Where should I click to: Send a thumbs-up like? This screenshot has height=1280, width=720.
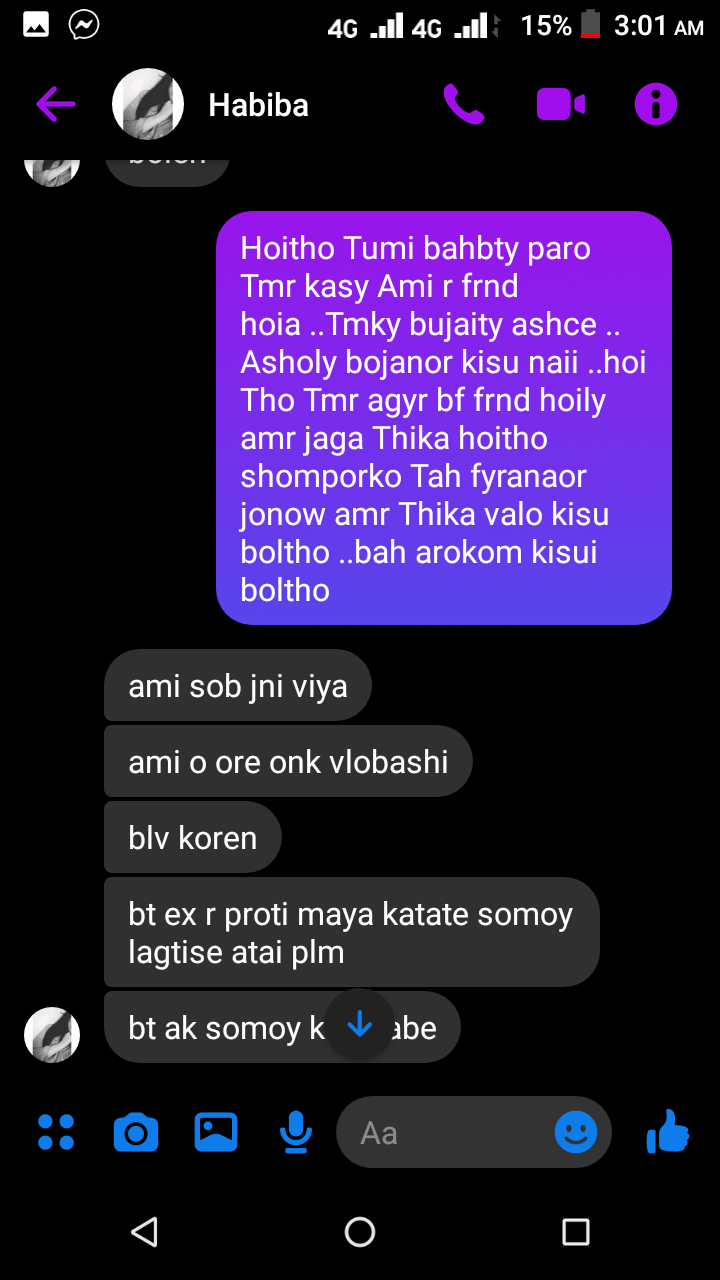[668, 1131]
